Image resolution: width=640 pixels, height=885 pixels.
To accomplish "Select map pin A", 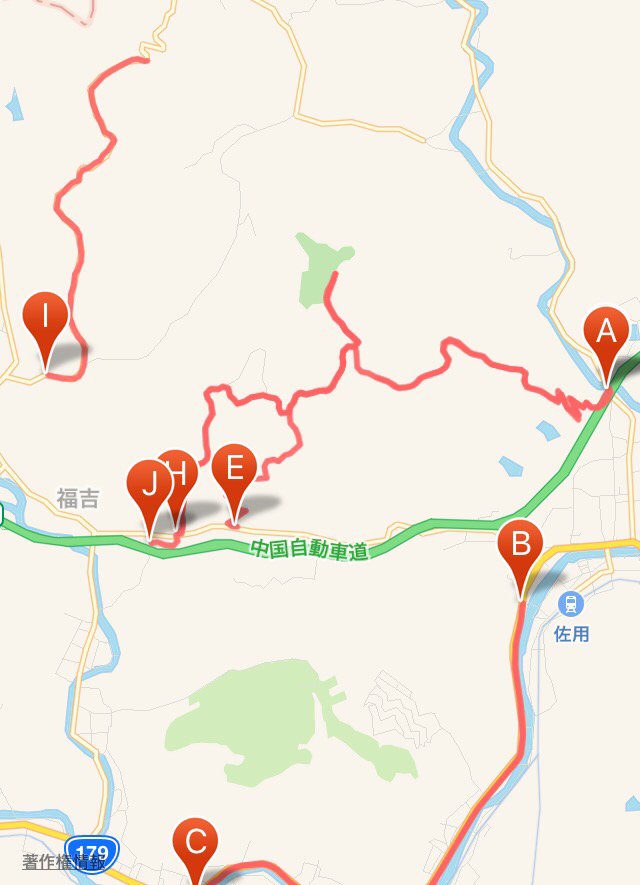I will [605, 333].
